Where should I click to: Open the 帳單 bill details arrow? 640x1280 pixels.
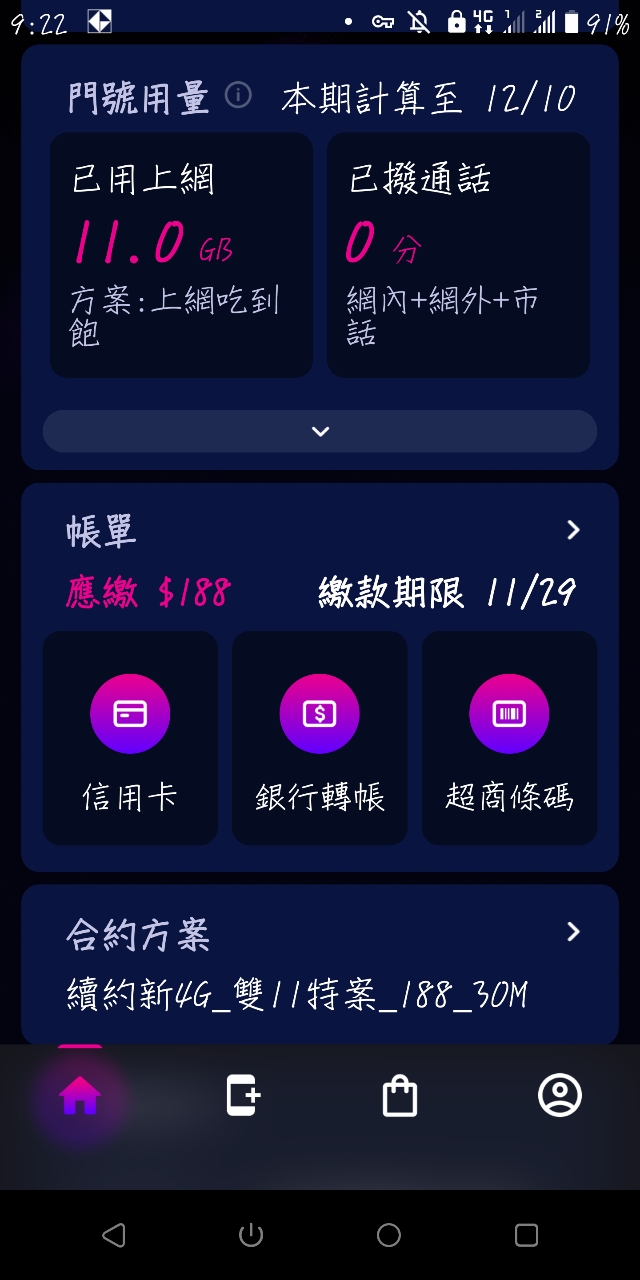[573, 530]
